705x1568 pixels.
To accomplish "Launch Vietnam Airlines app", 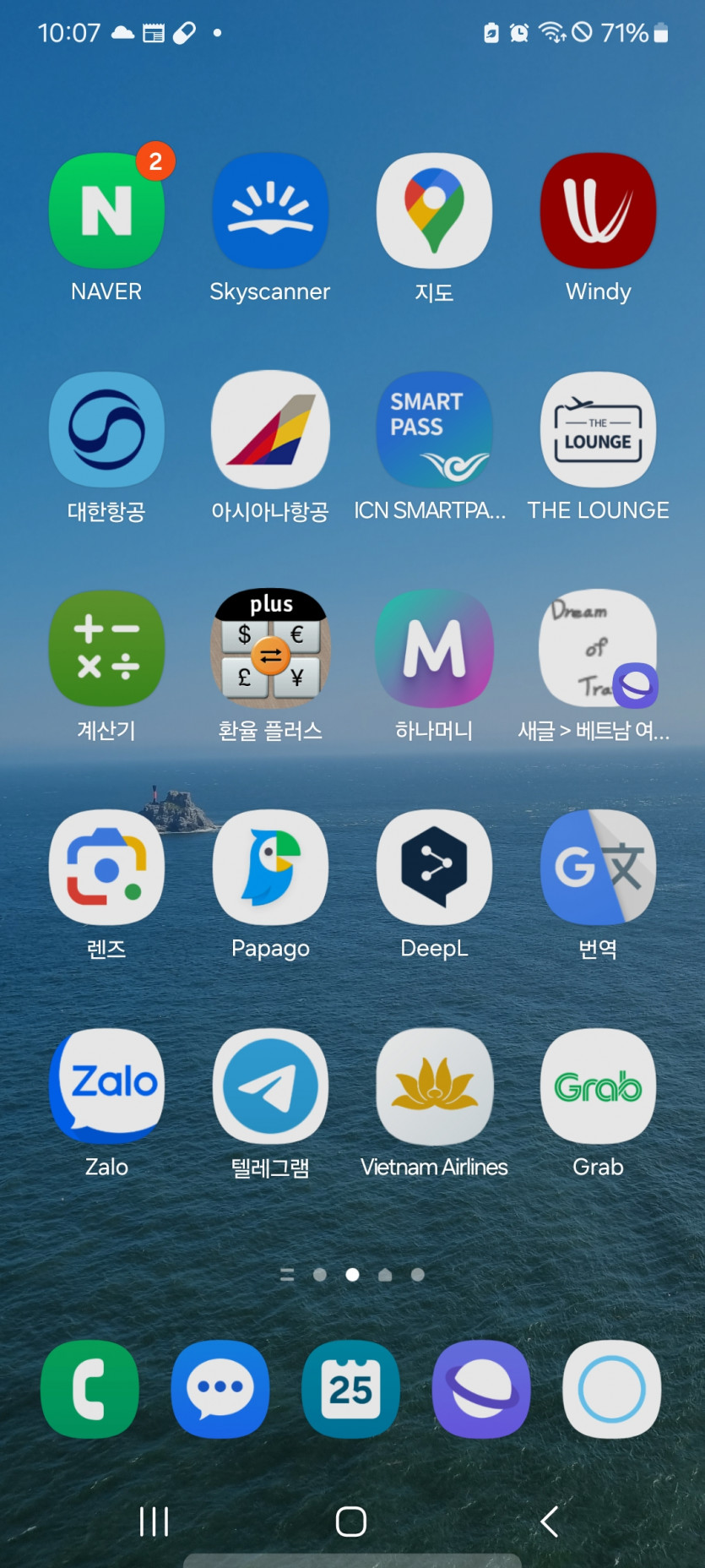I will (x=433, y=1086).
